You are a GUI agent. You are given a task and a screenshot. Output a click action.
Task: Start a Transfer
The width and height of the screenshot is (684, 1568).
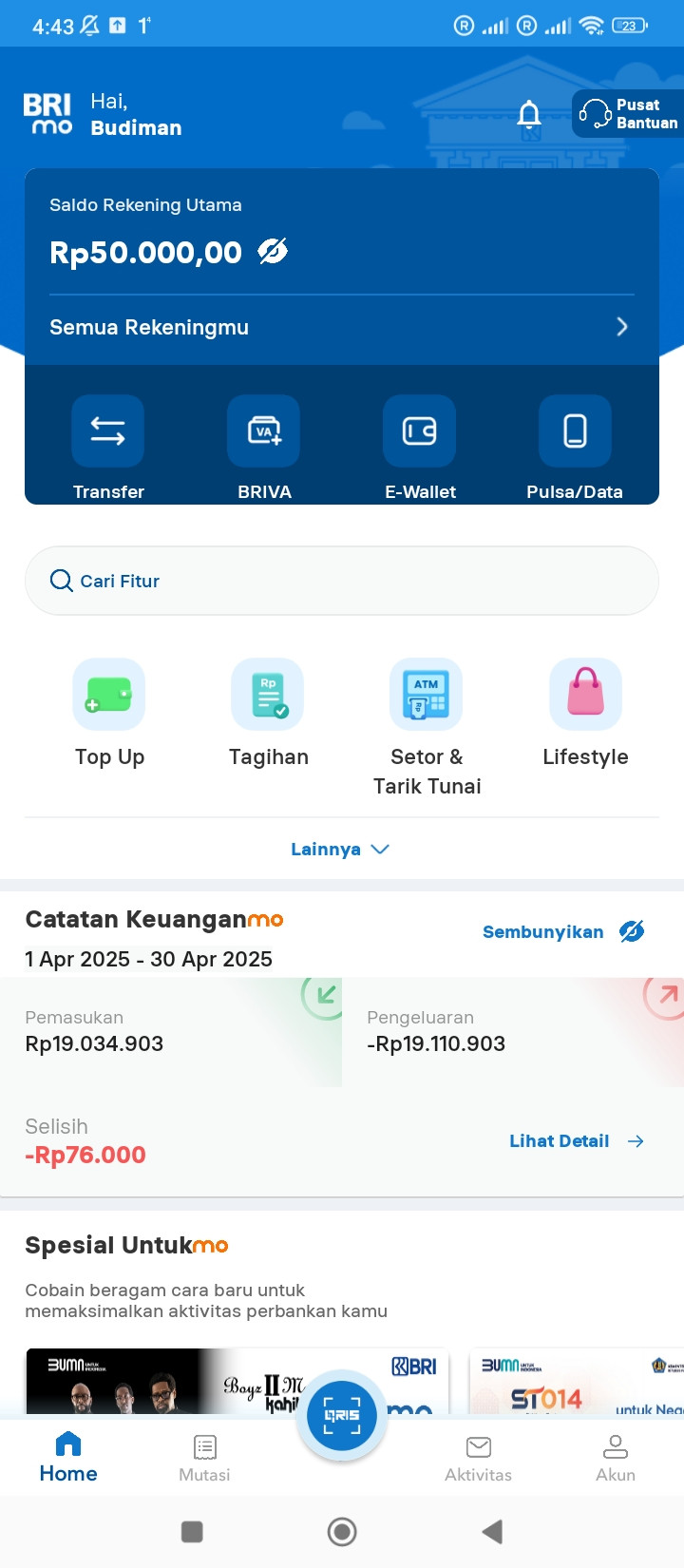click(108, 449)
